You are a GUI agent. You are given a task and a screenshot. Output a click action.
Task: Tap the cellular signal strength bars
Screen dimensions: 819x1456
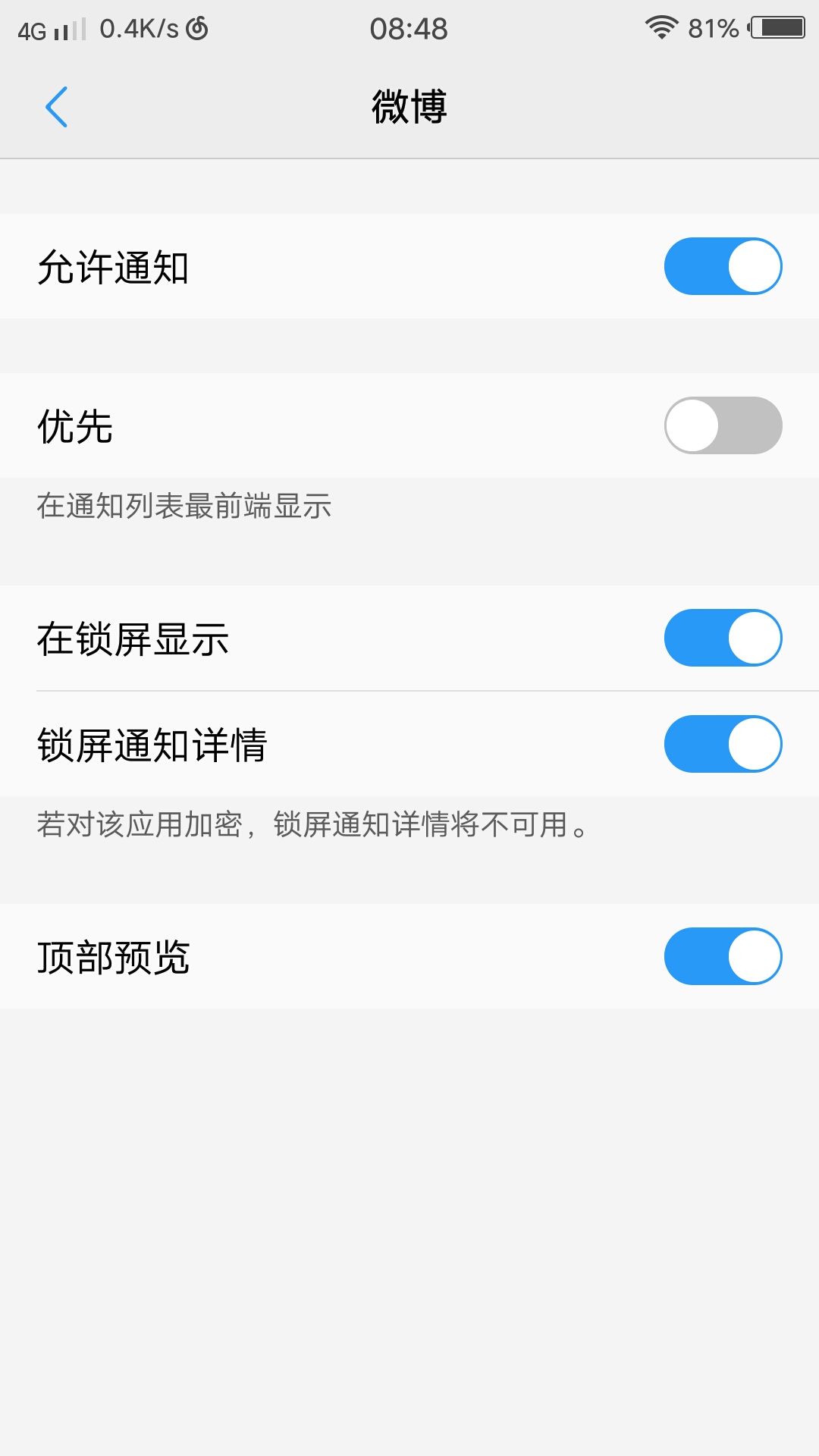(x=68, y=29)
